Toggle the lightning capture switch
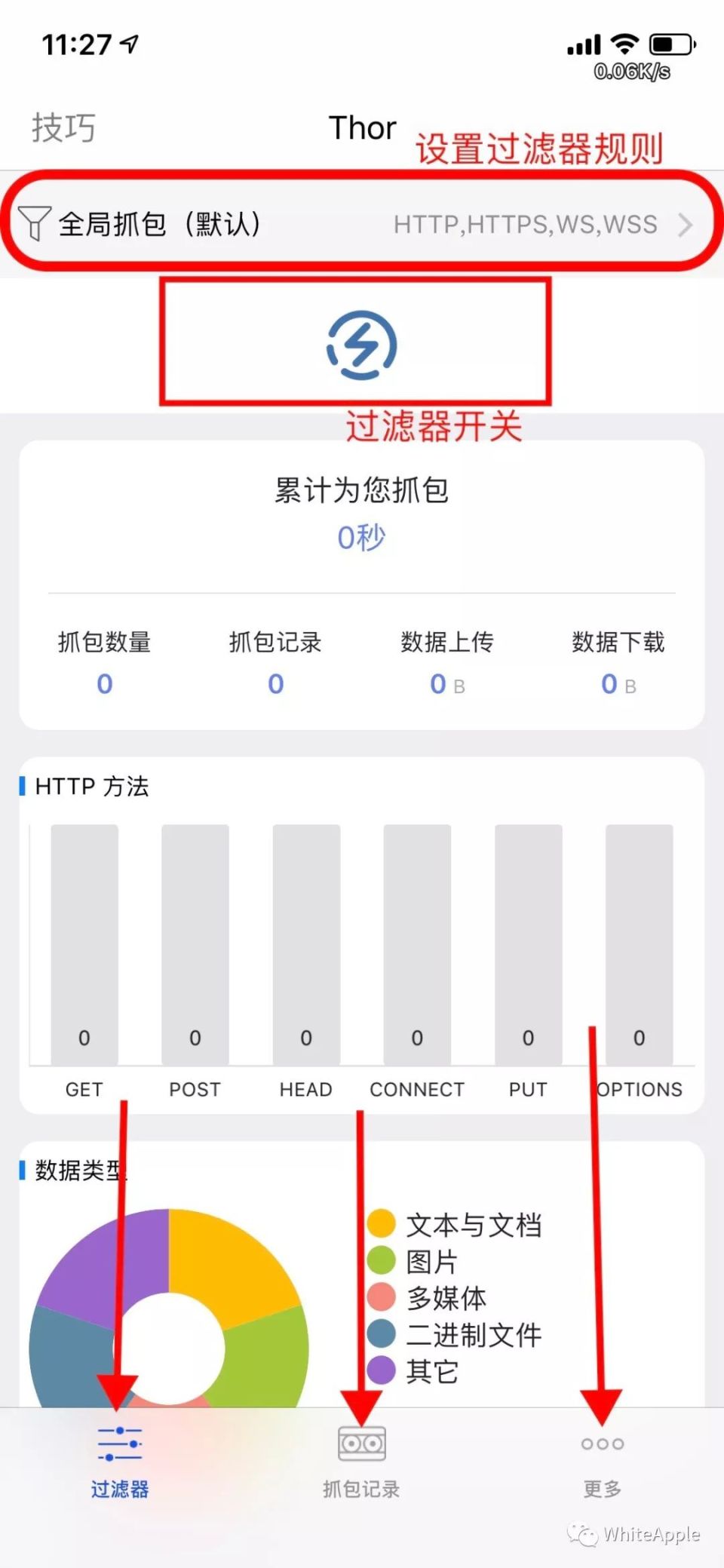724x1568 pixels. click(361, 345)
